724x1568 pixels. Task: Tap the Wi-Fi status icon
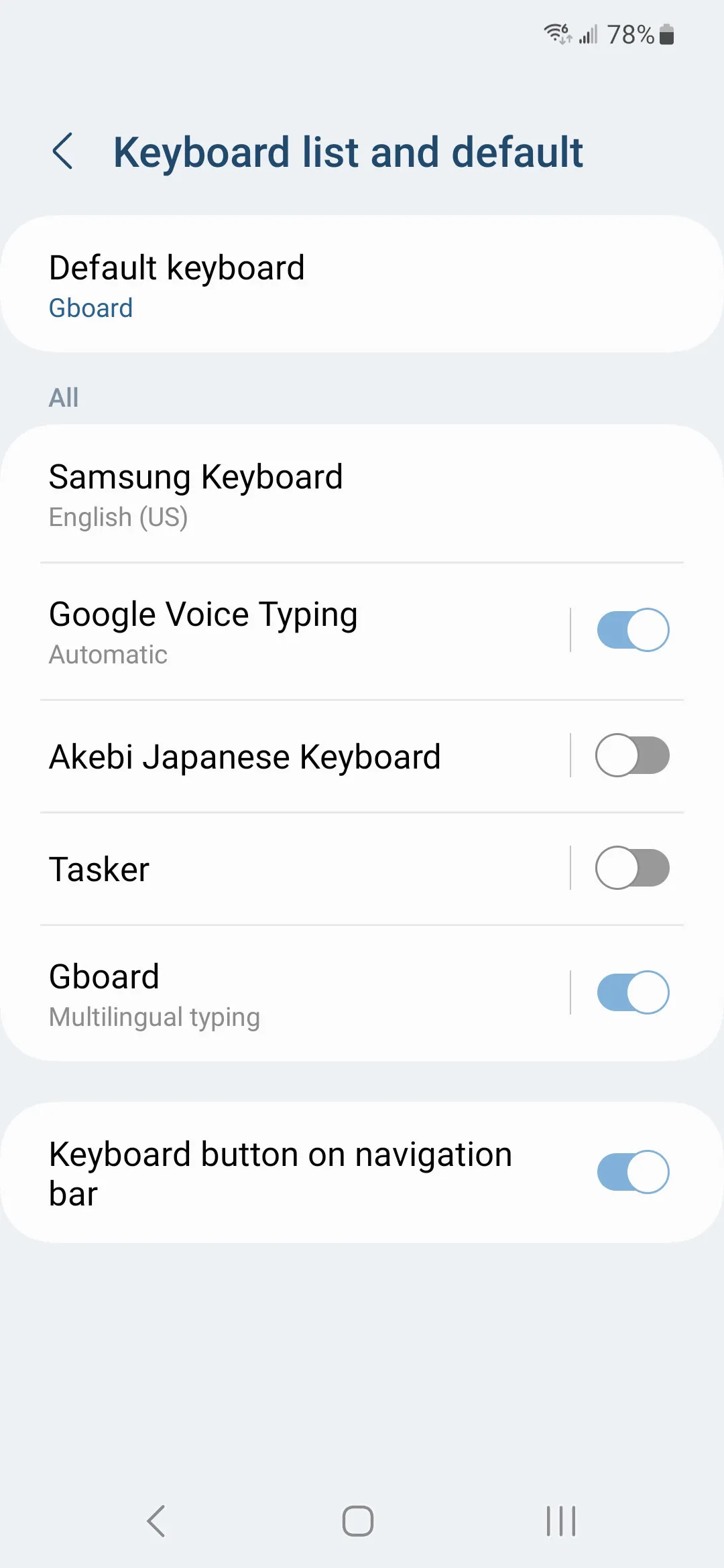pos(555,34)
